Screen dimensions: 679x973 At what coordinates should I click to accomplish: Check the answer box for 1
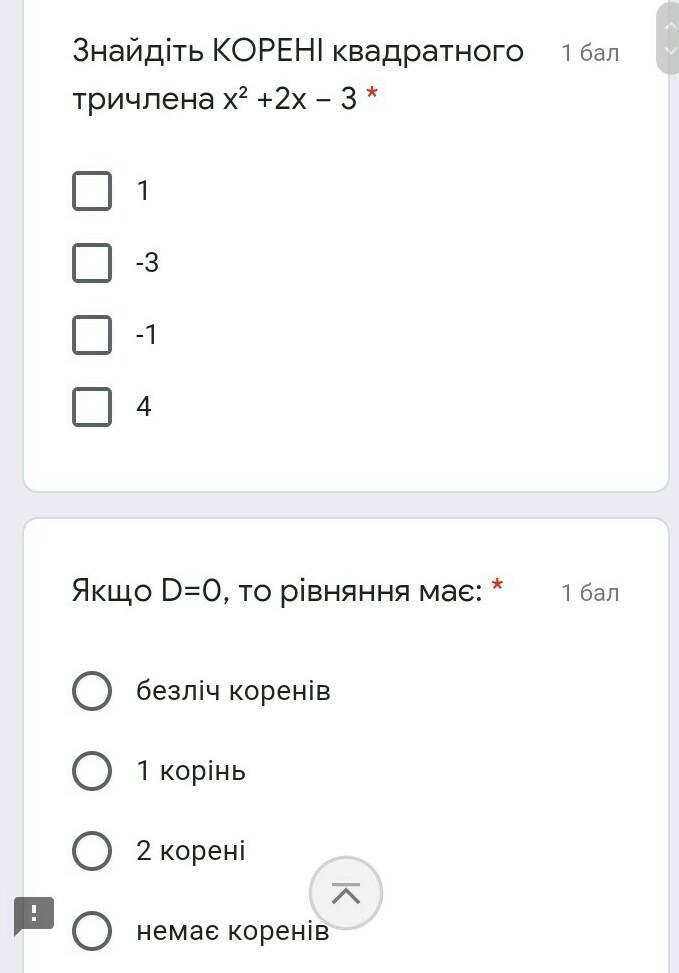click(x=92, y=190)
